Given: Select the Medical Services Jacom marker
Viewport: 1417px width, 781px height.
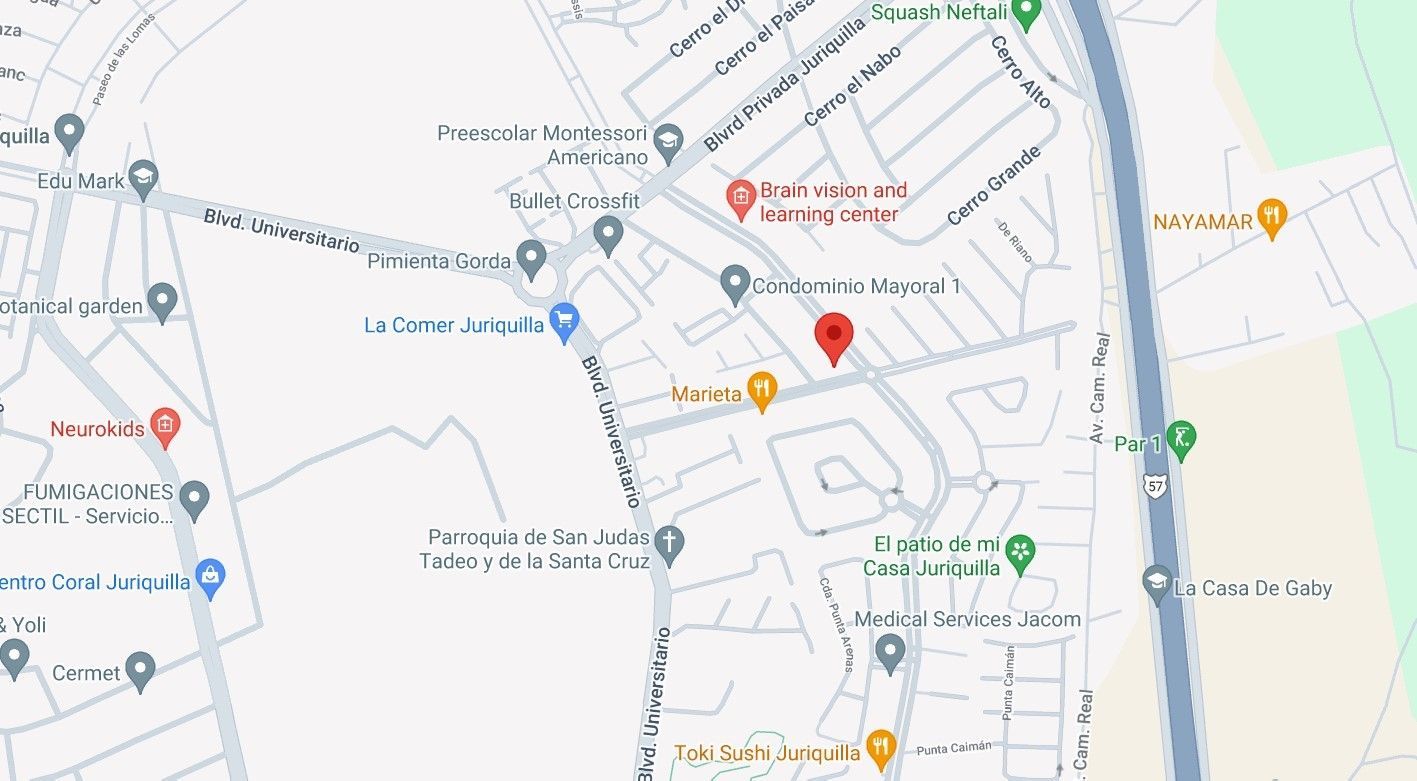Looking at the screenshot, I should point(889,654).
